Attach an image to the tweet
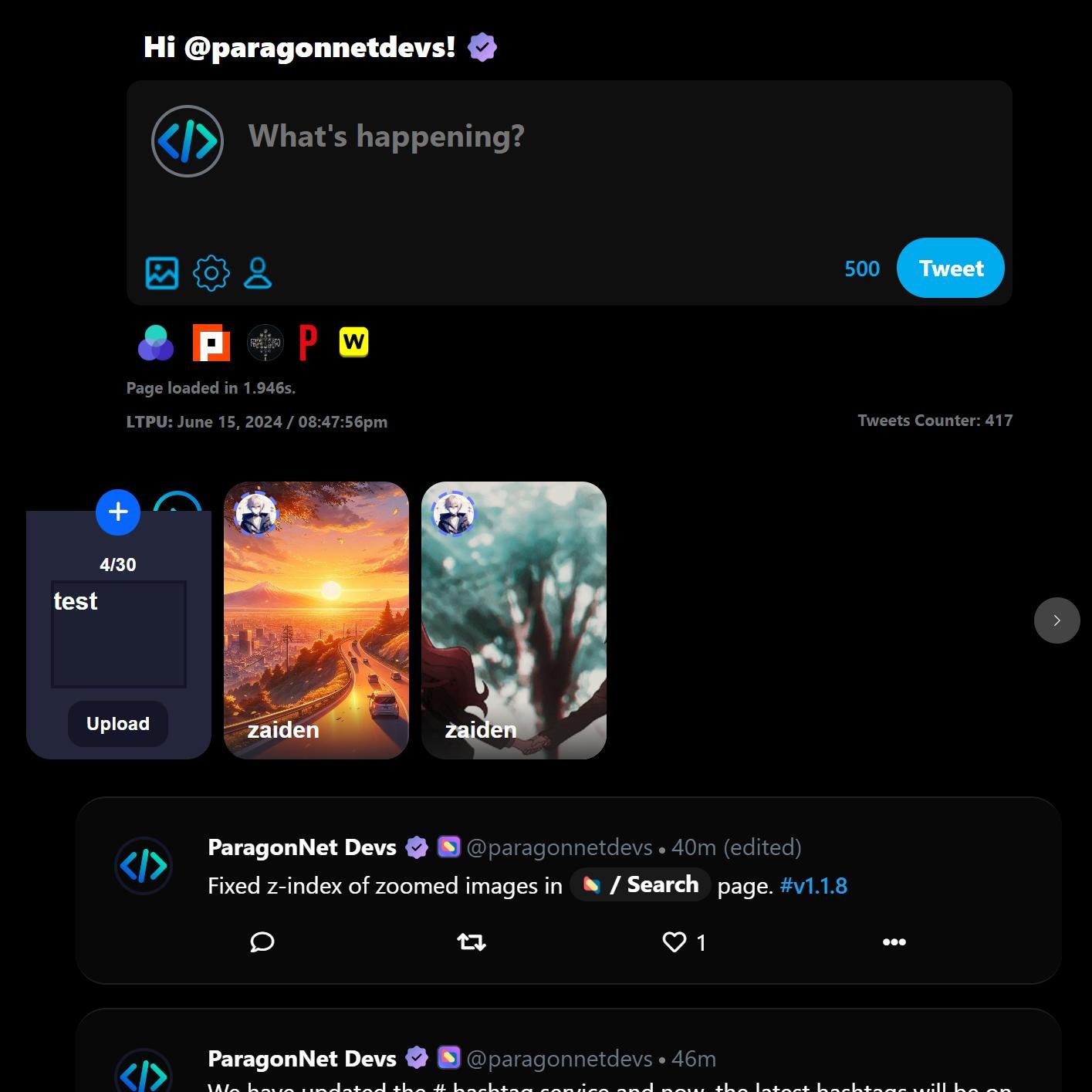Screen dimensions: 1092x1092 click(162, 273)
